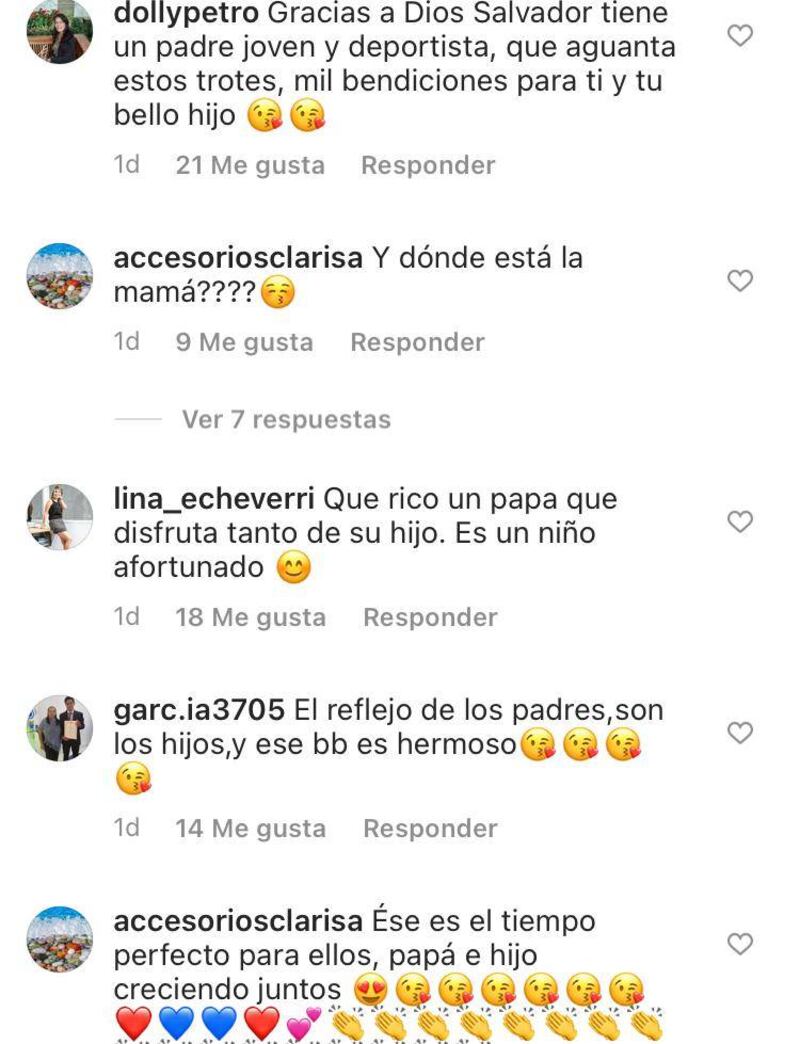Like garc.ia3705's comment
800x1044 pixels.
click(739, 733)
